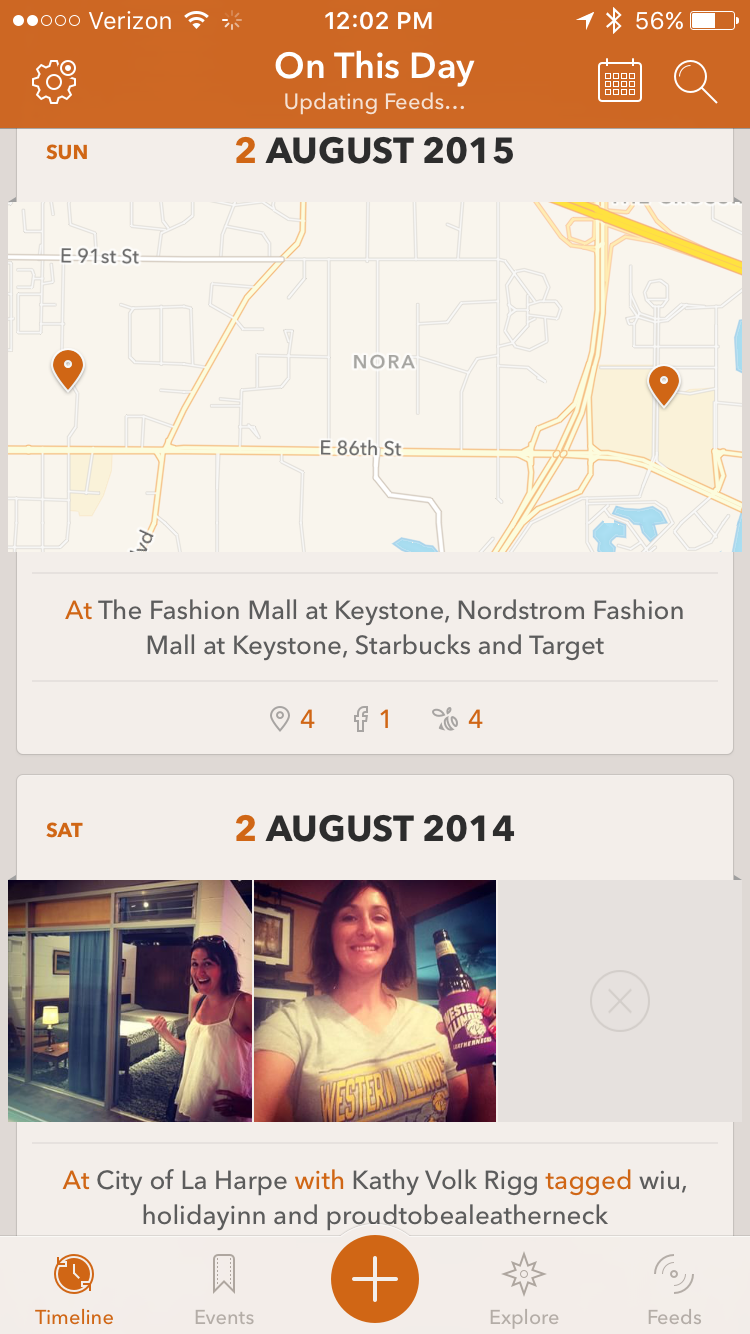This screenshot has width=750, height=1334.
Task: Switch to the Feeds tab
Action: point(674,1290)
